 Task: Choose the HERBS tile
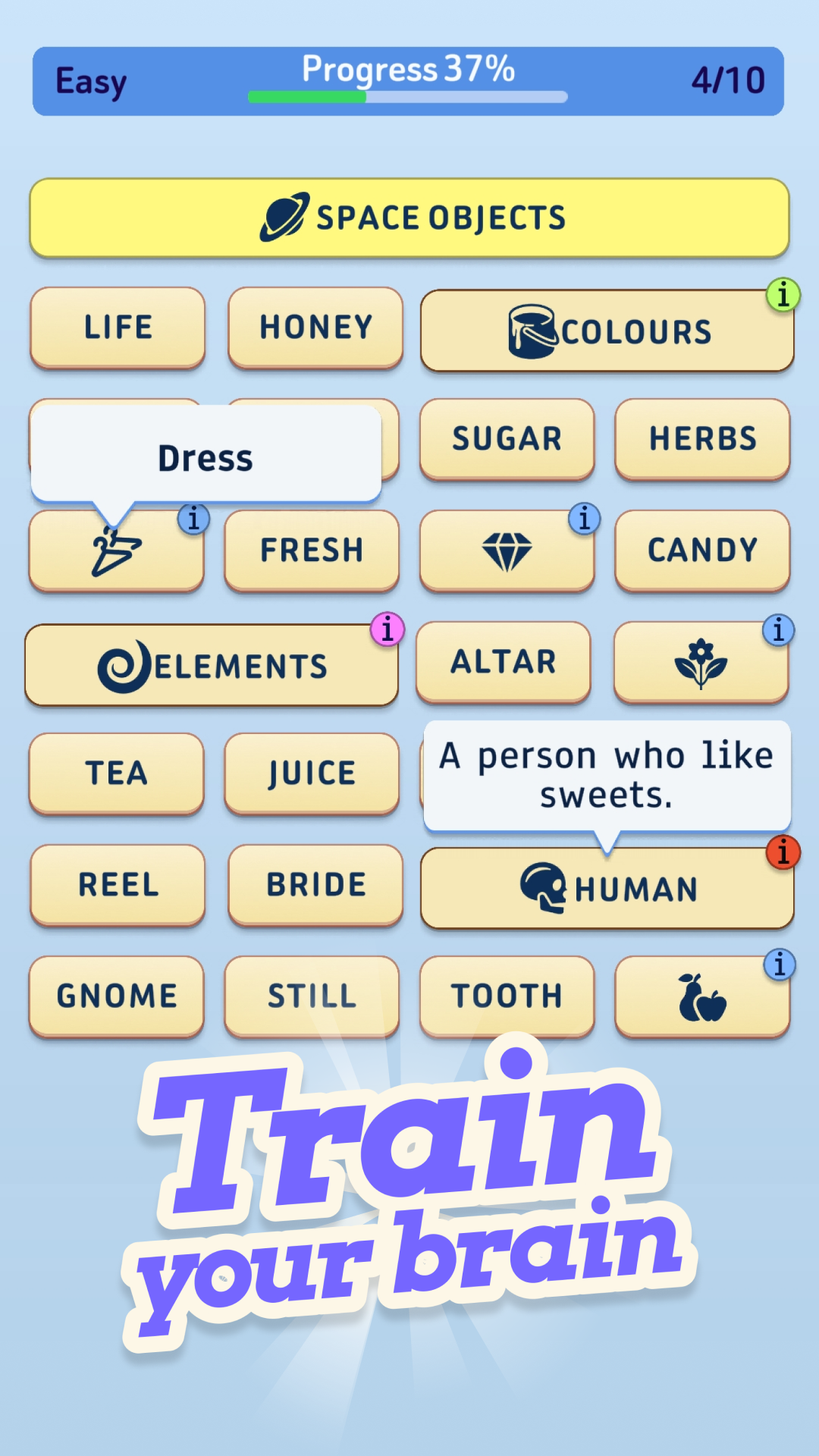tap(702, 439)
